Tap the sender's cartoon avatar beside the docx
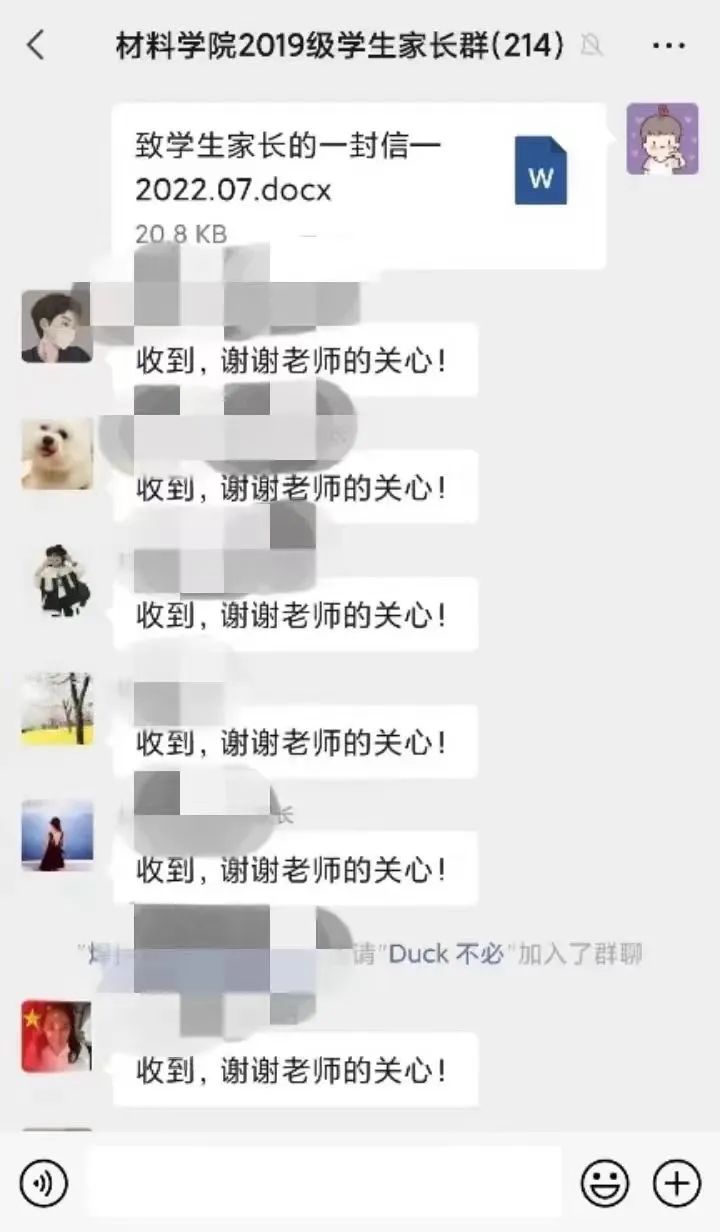Screen dimensions: 720x1232 [662, 139]
